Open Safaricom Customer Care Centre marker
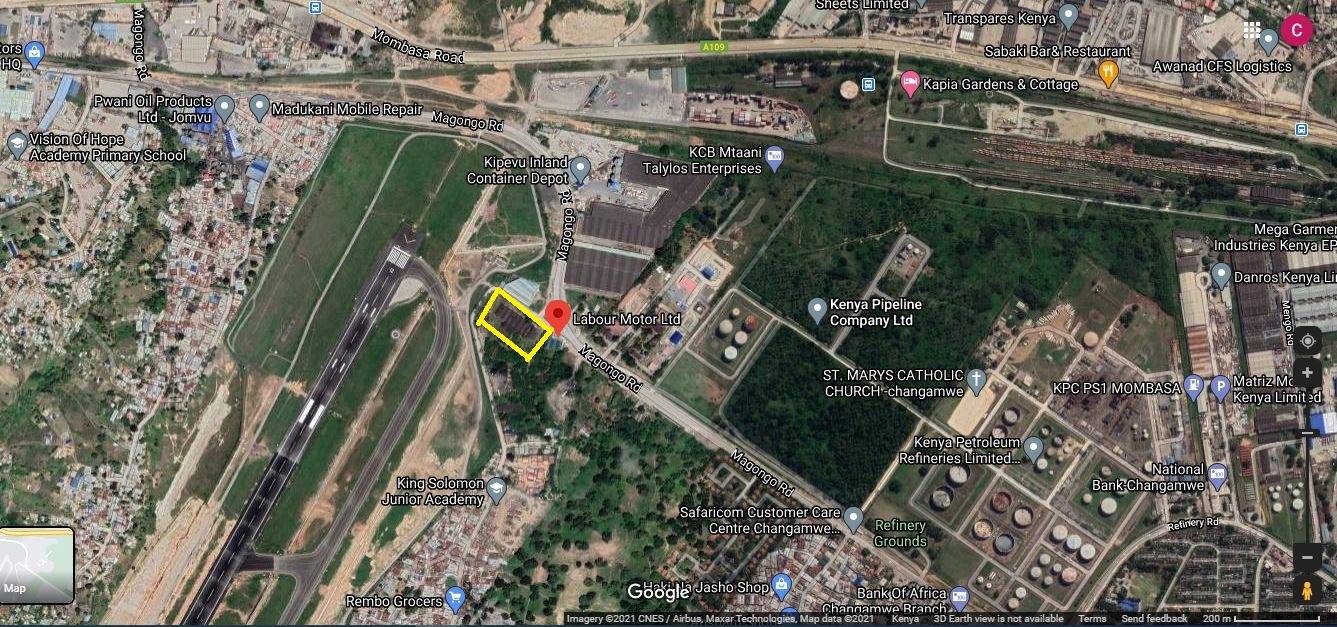 coord(853,519)
